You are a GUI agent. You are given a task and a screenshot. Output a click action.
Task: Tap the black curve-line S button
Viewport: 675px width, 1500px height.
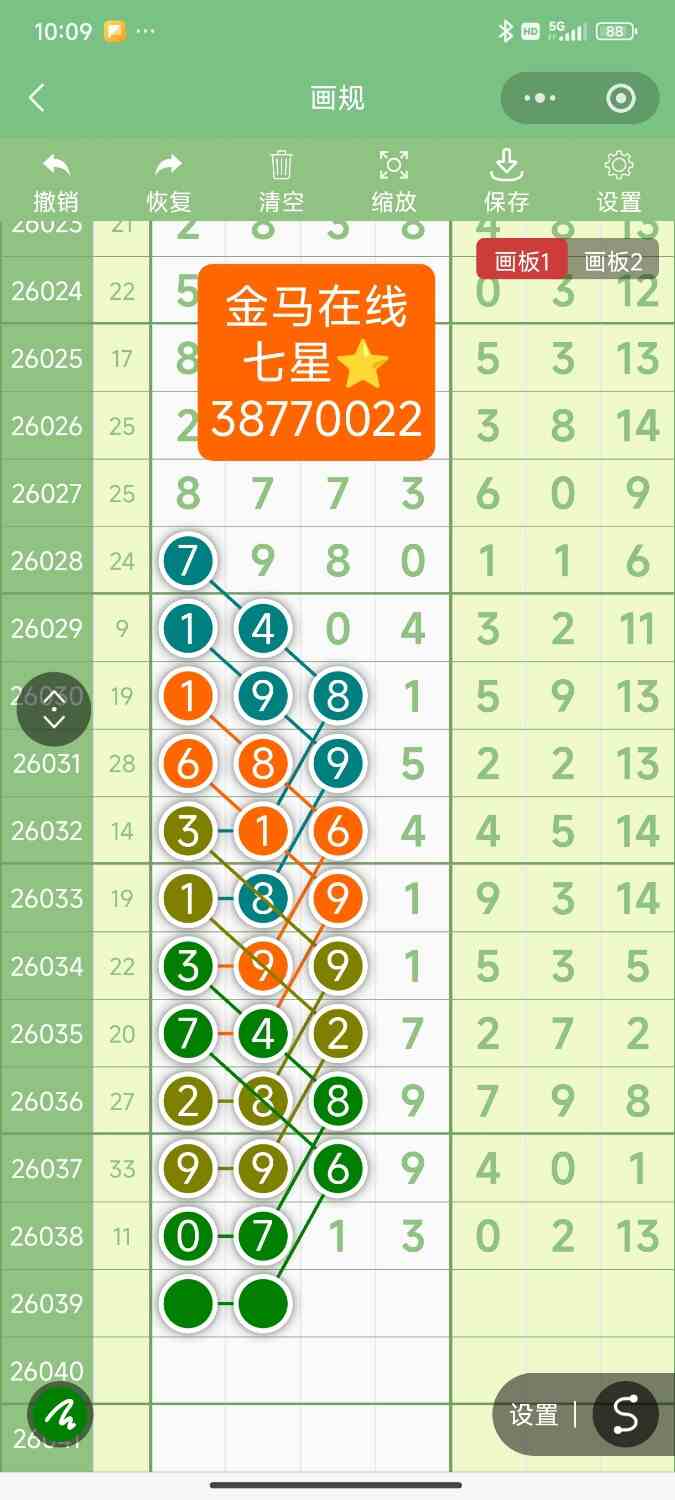click(x=625, y=1414)
